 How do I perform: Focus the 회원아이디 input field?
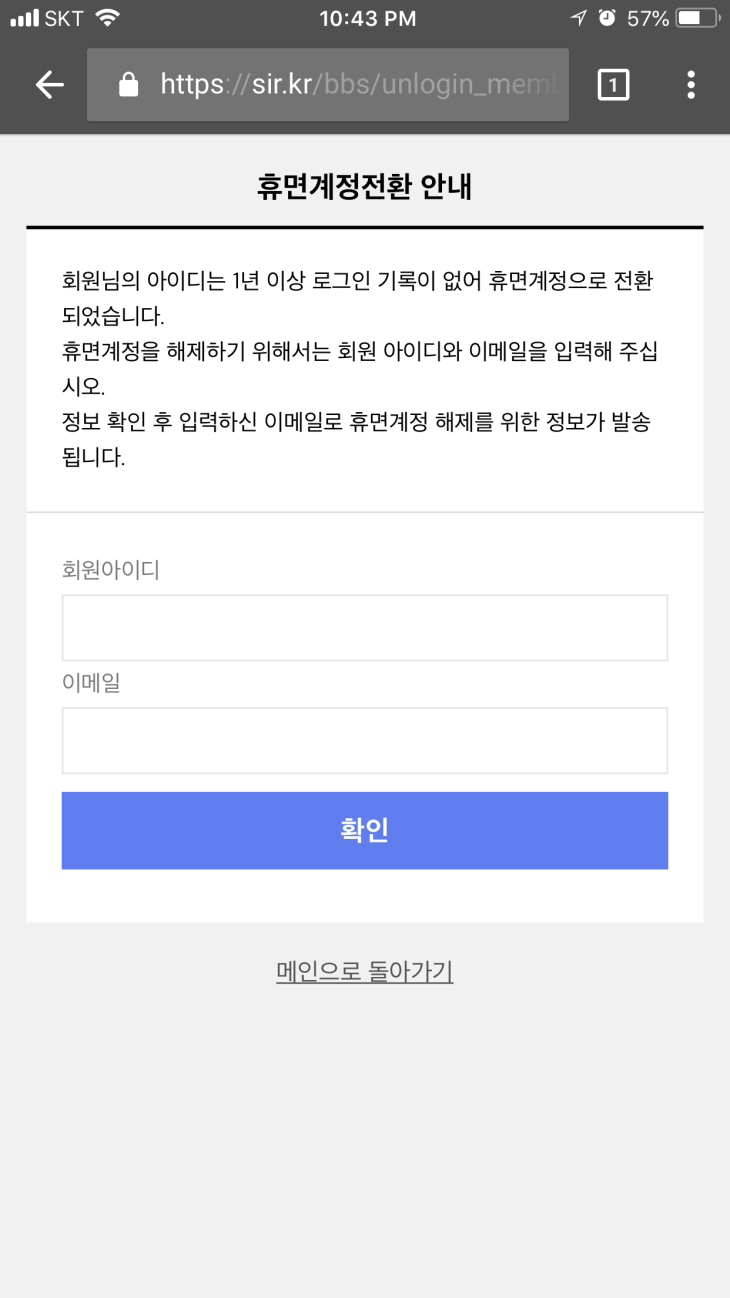[364, 628]
